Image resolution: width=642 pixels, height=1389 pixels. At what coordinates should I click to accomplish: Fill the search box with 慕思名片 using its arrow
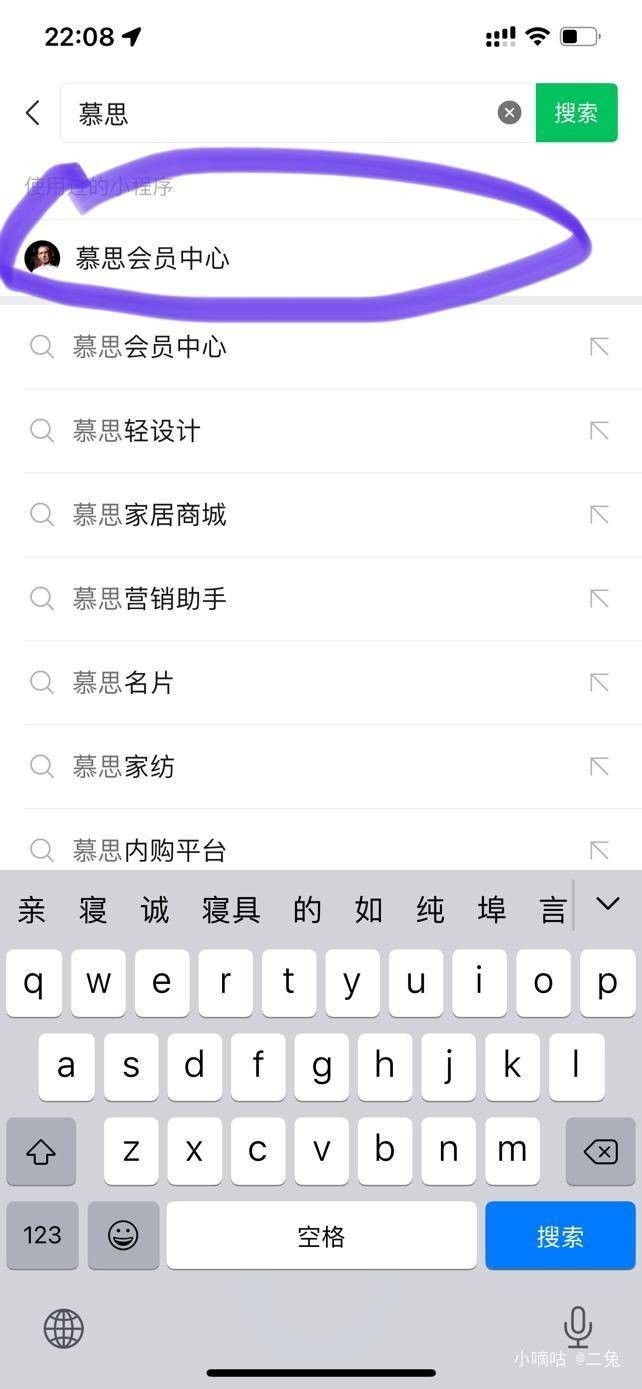(599, 683)
